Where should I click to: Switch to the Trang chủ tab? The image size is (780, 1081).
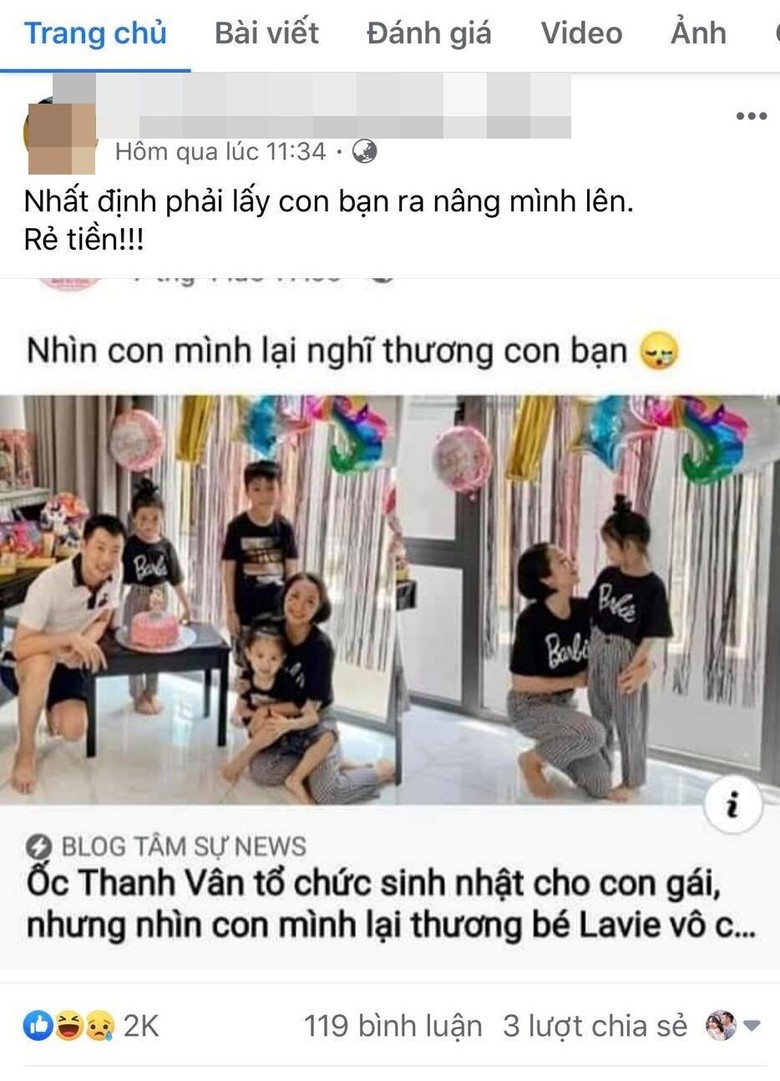click(95, 34)
